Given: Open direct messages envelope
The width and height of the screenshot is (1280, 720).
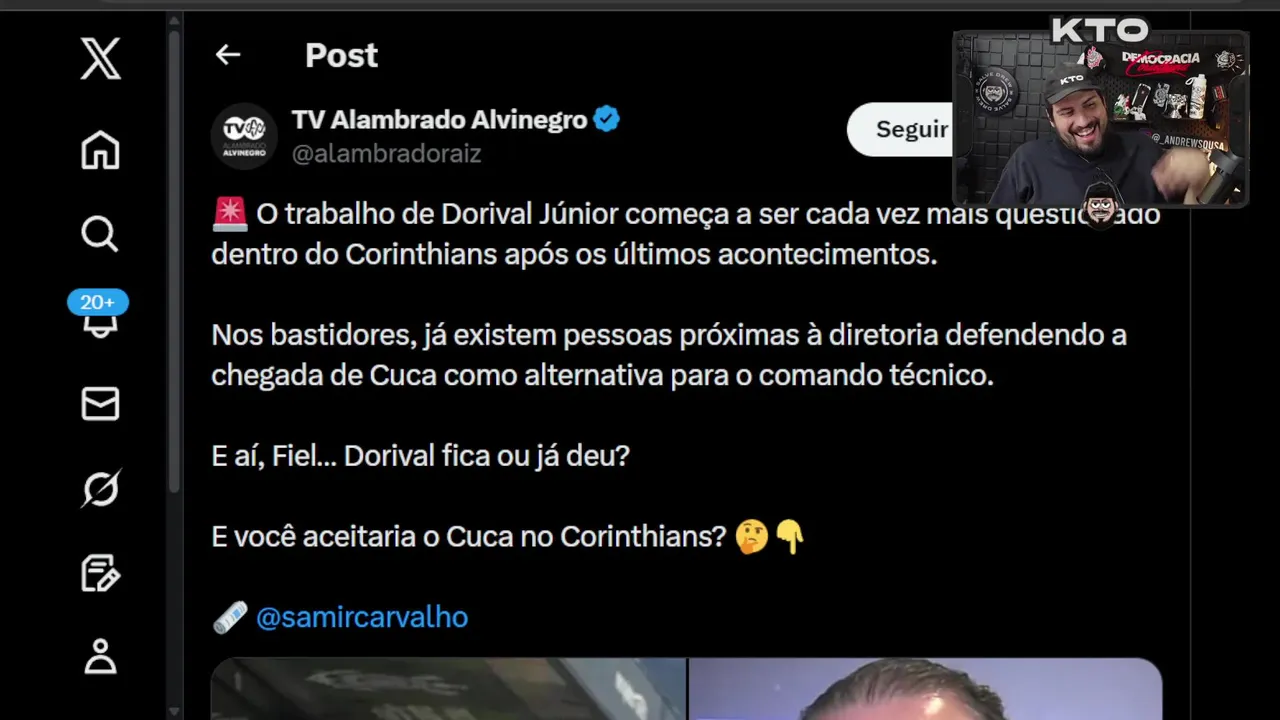Looking at the screenshot, I should pos(100,404).
